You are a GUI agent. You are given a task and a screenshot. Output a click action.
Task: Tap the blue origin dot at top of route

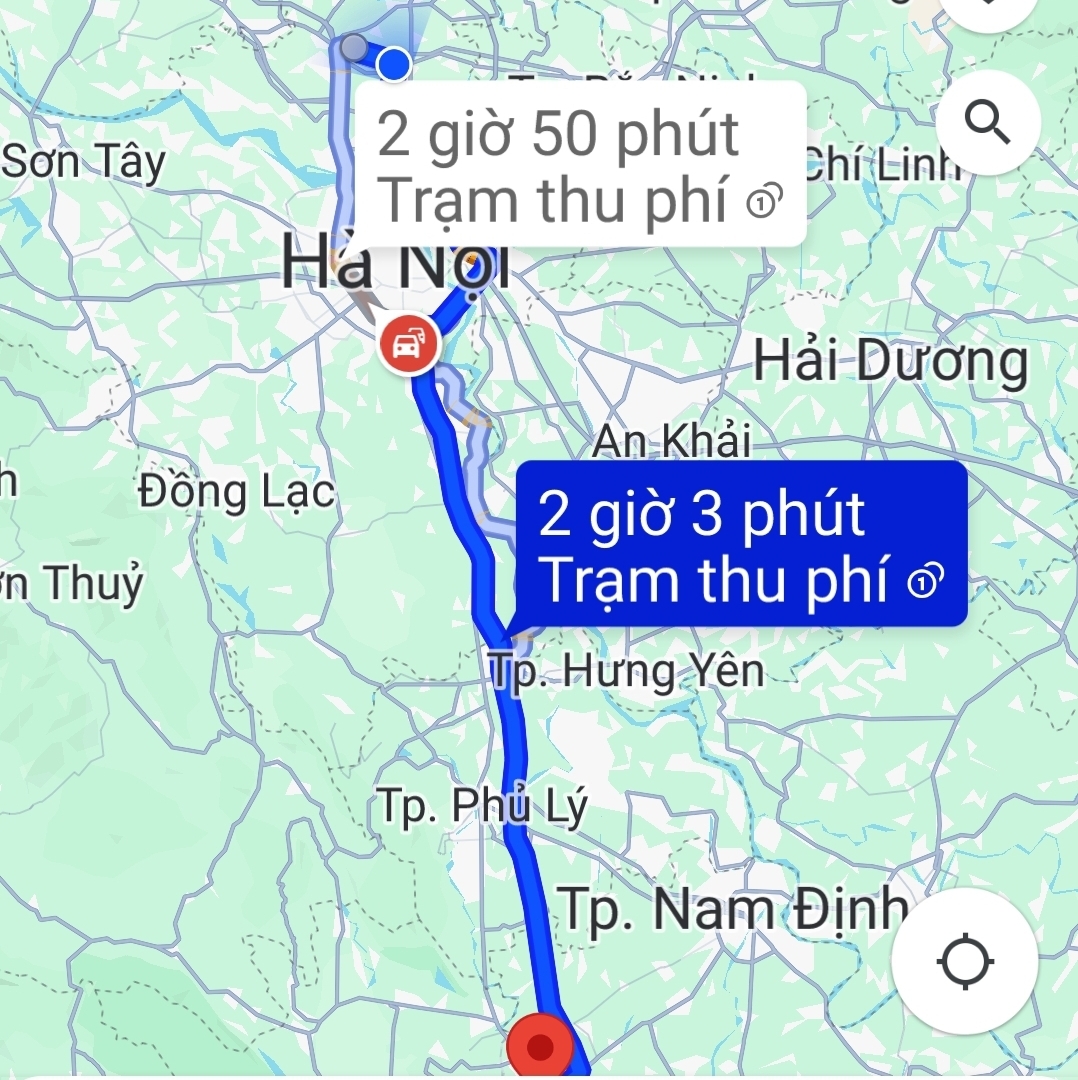(x=392, y=63)
